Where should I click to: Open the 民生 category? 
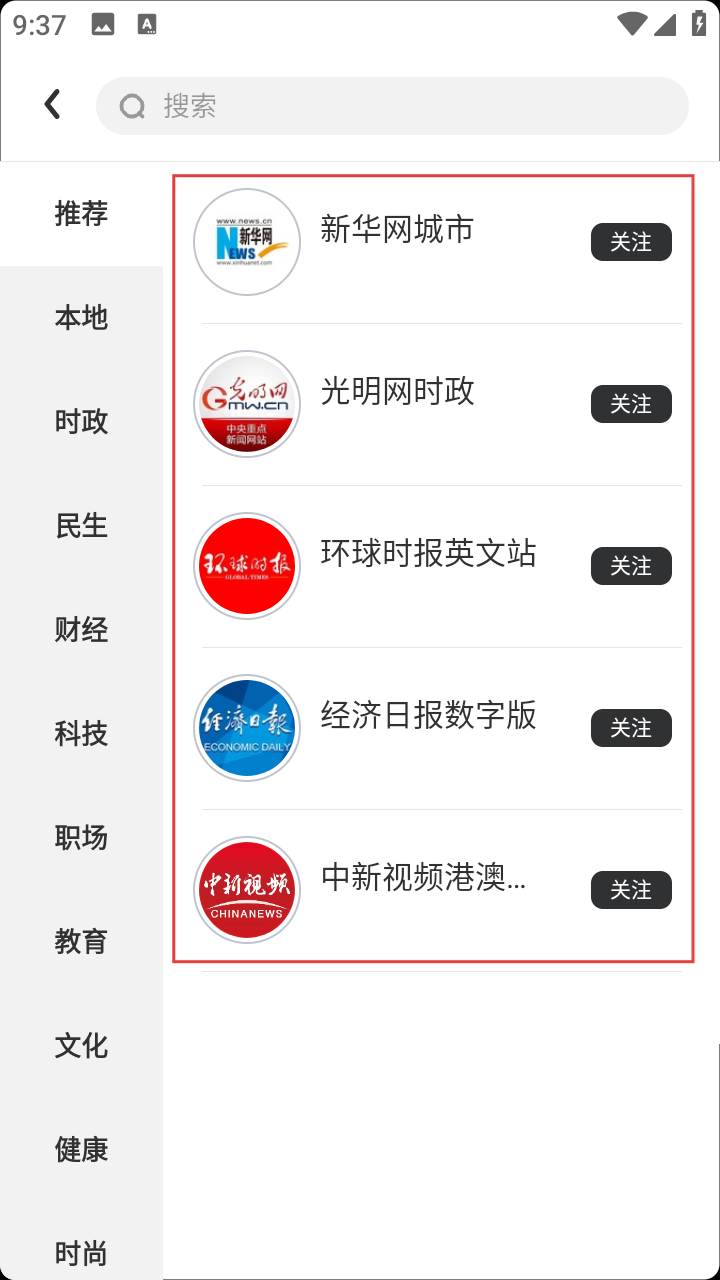tap(81, 526)
